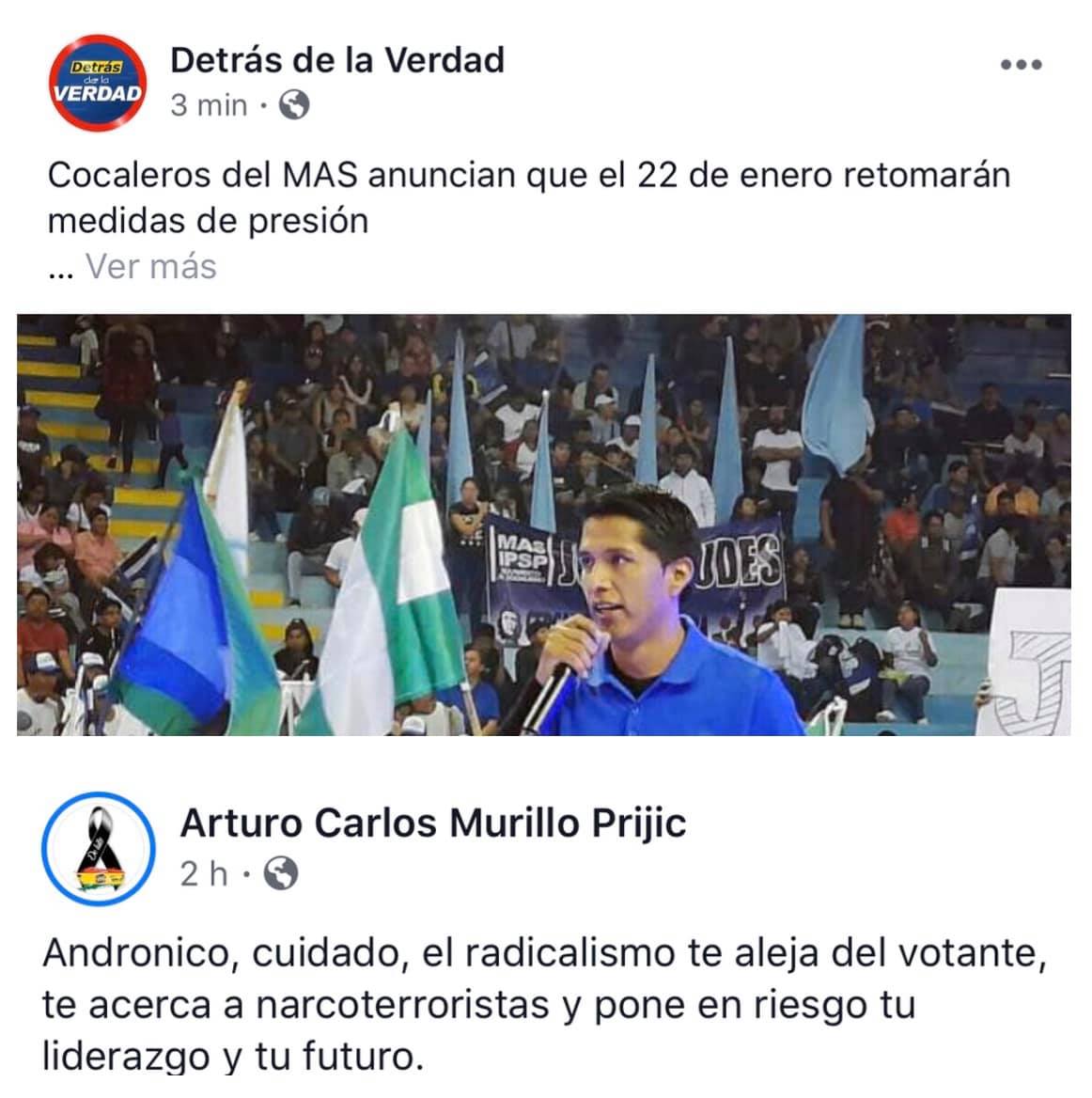Open the Detrás de la Verdad page name
The height and width of the screenshot is (1098, 1092).
tap(337, 60)
